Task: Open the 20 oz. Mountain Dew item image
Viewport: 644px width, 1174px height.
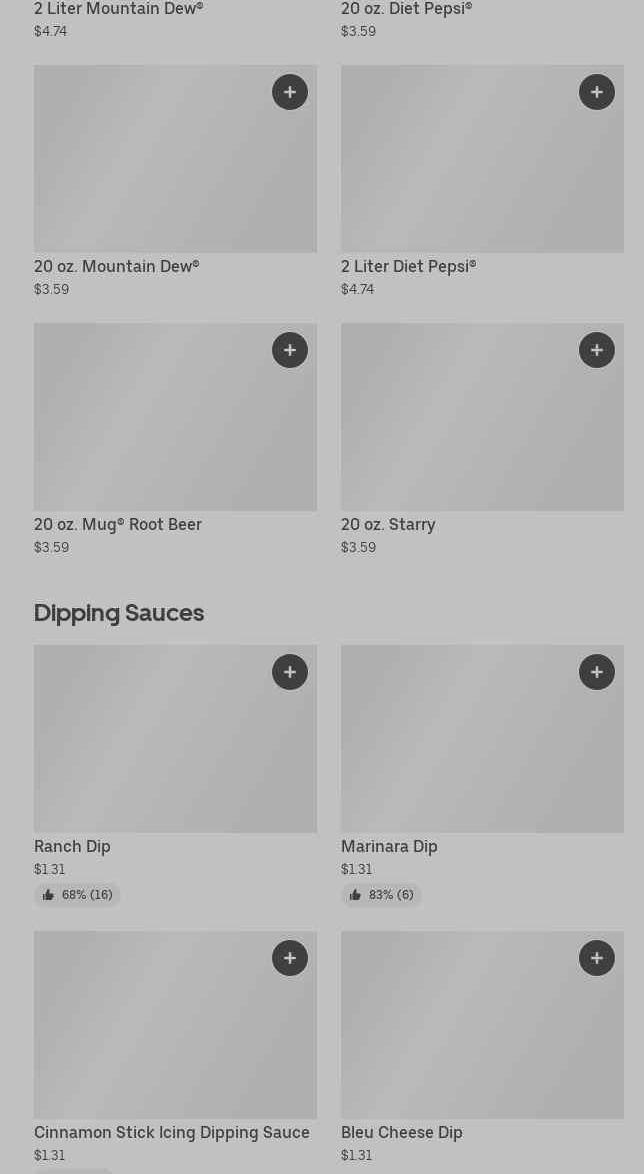Action: coord(175,159)
